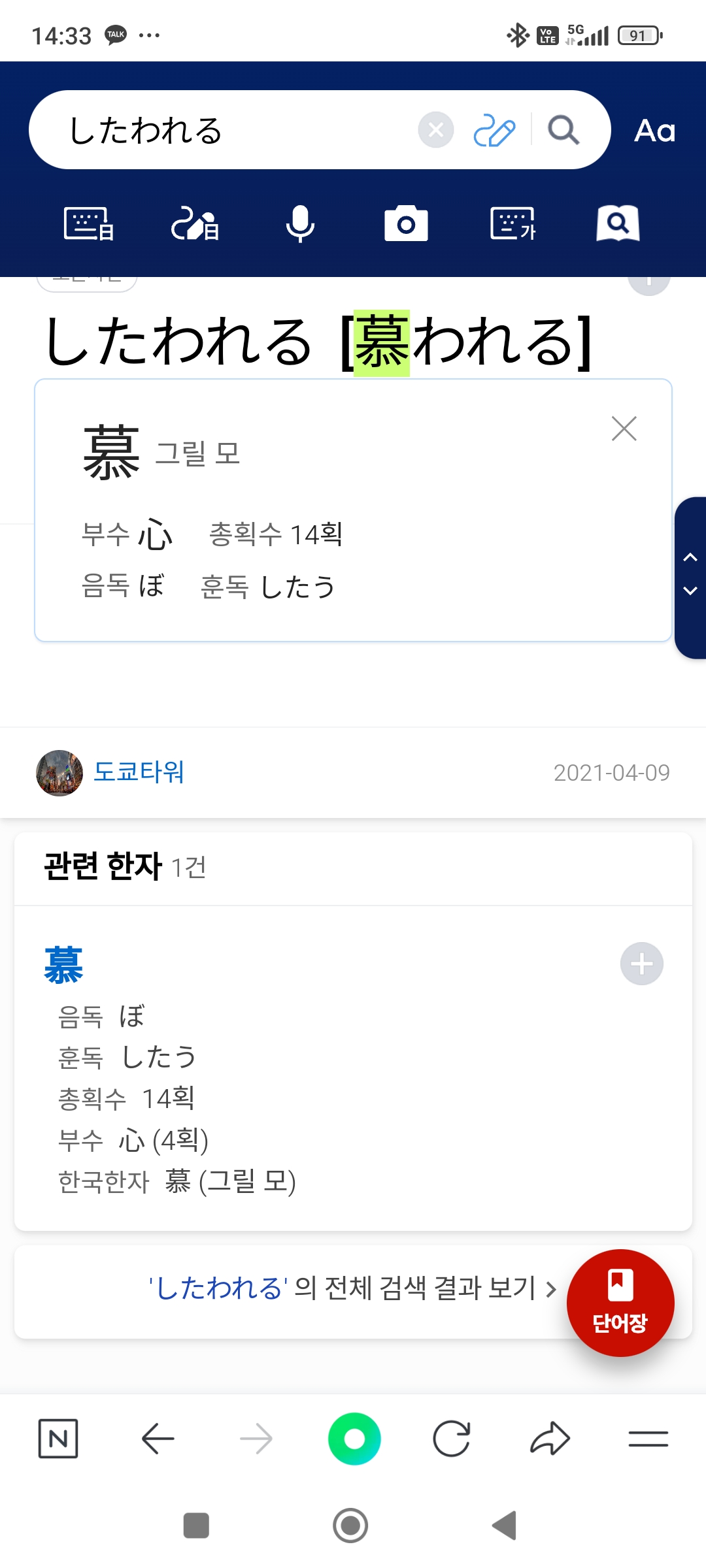Viewport: 706px width, 1568px height.
Task: Reload the current page
Action: [x=452, y=1439]
